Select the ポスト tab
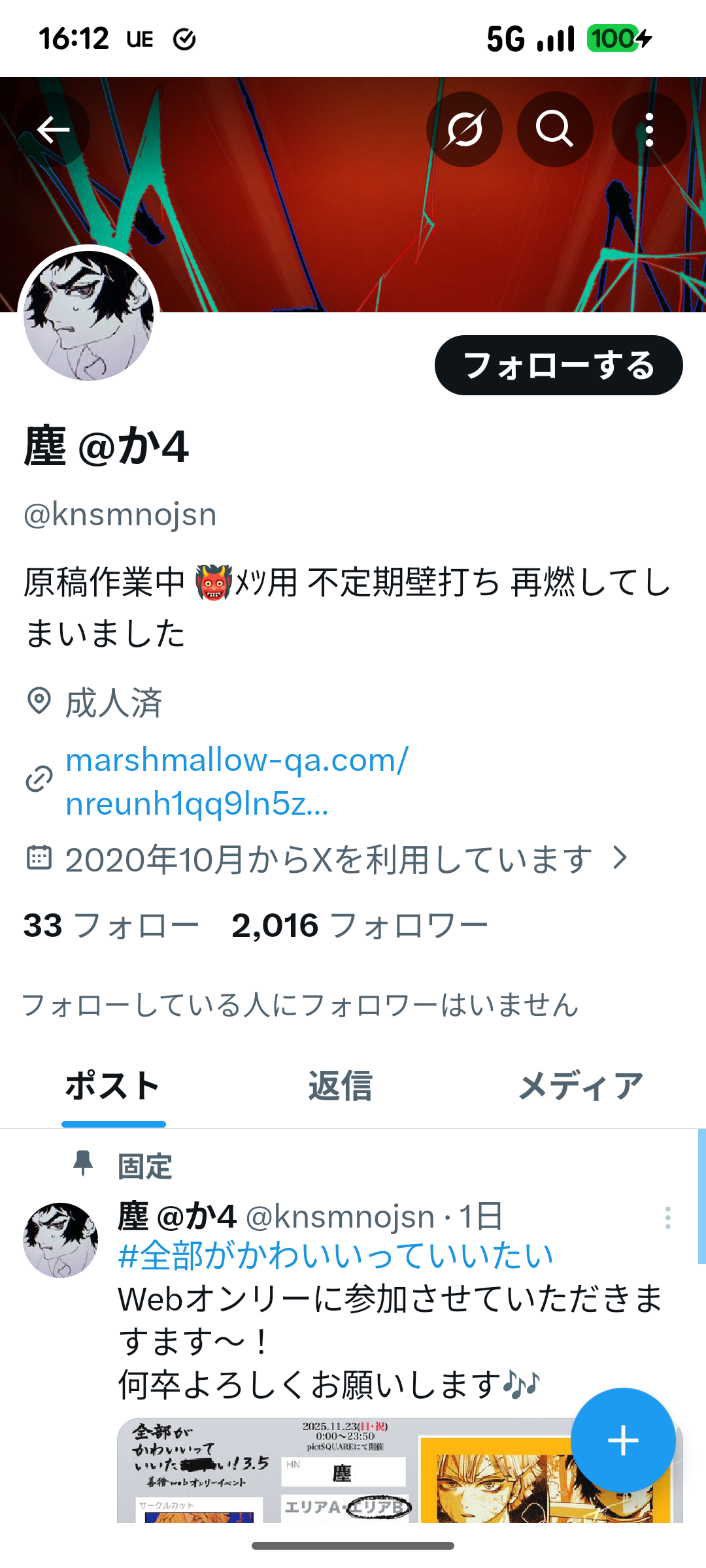 coord(113,1086)
